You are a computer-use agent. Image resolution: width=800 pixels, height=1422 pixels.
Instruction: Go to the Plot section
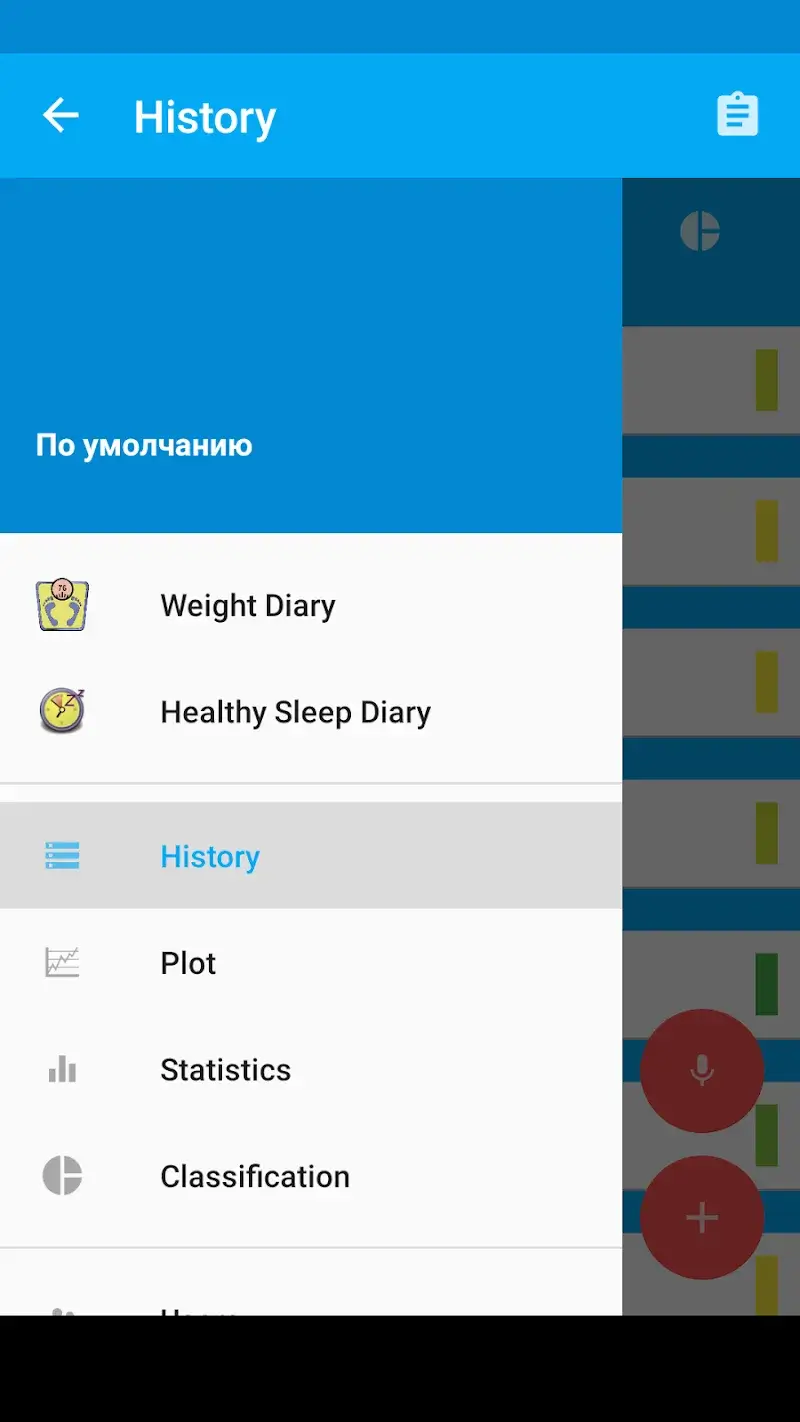(x=188, y=963)
